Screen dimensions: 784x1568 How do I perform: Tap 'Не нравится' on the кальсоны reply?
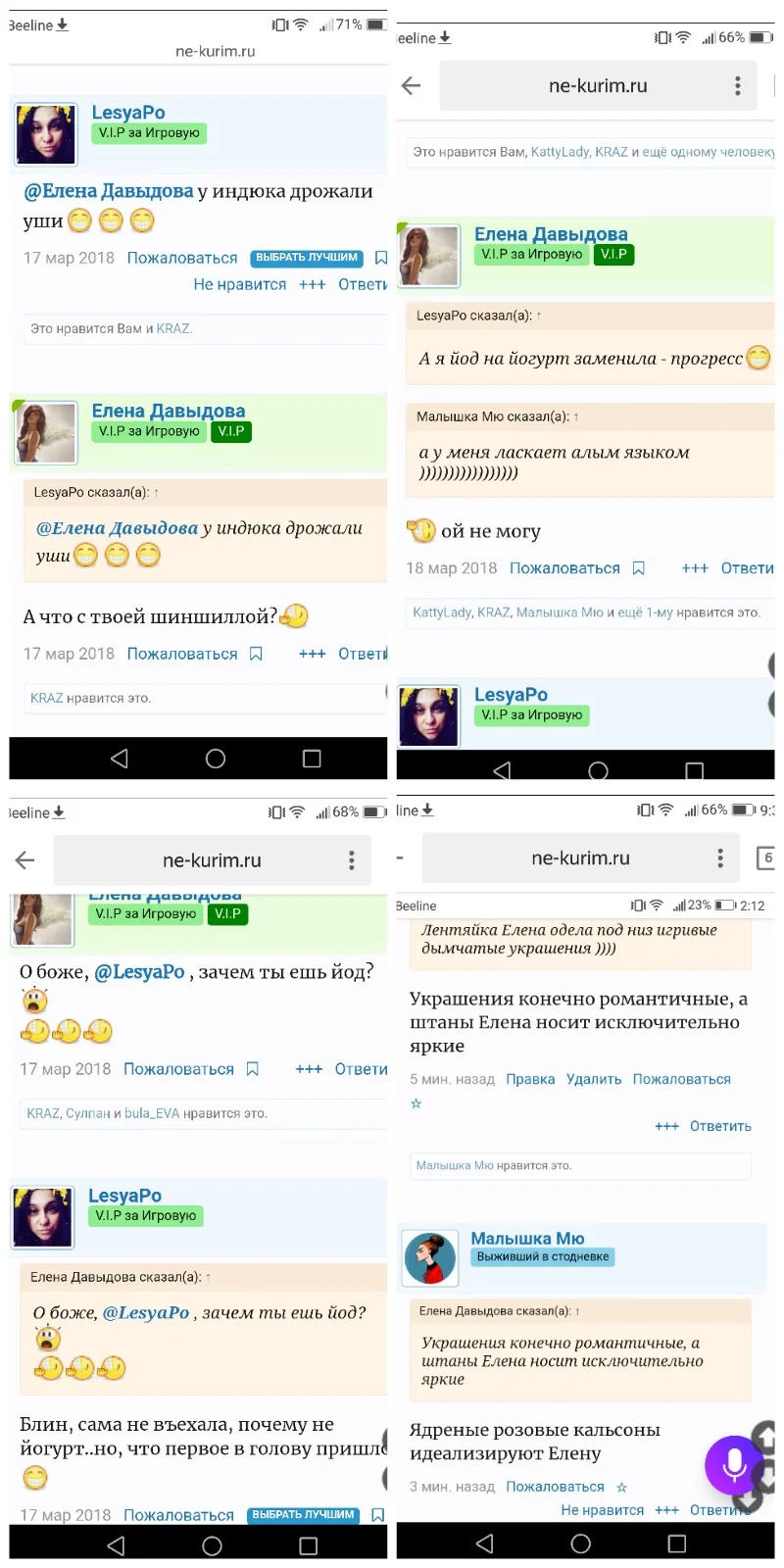pyautogui.click(x=602, y=1510)
